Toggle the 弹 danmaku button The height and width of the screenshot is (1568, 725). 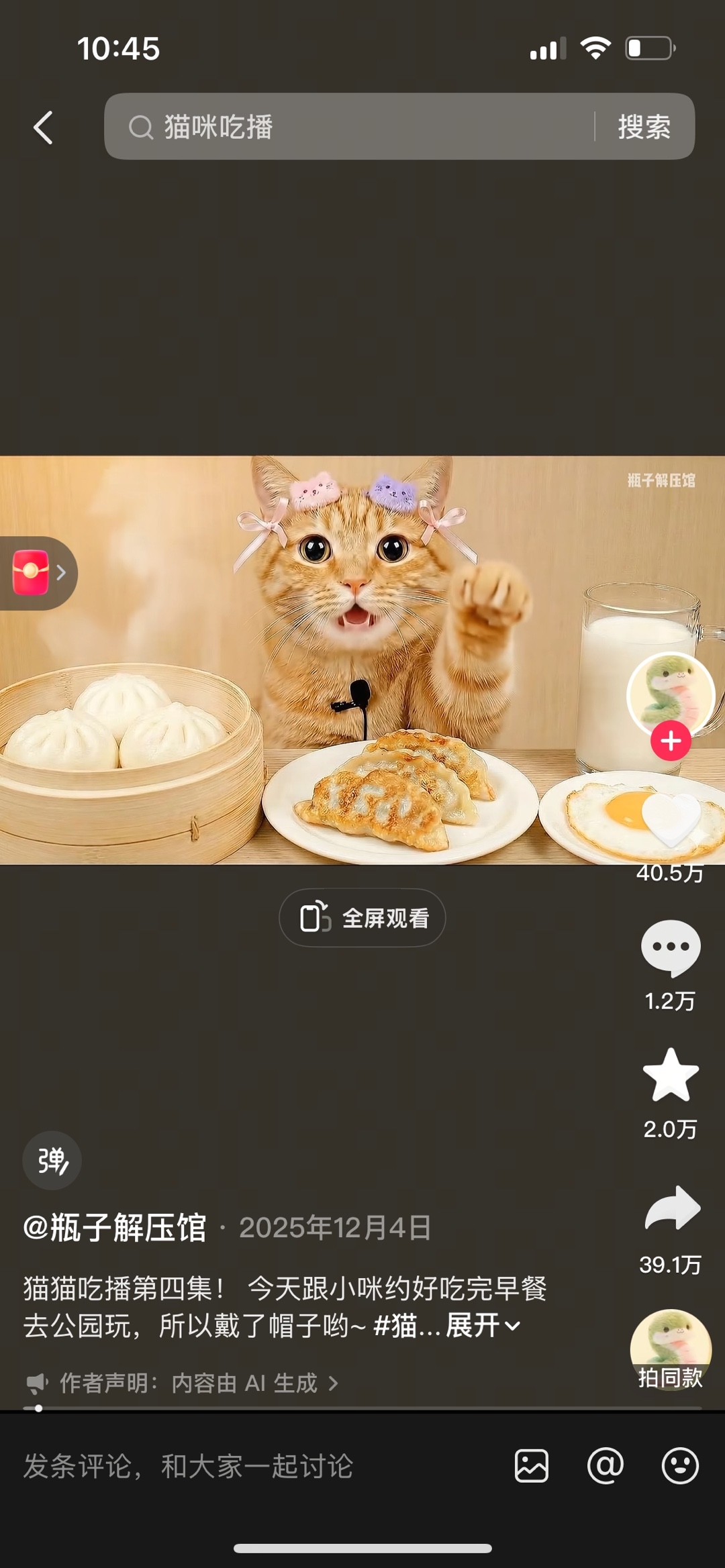pyautogui.click(x=52, y=1161)
